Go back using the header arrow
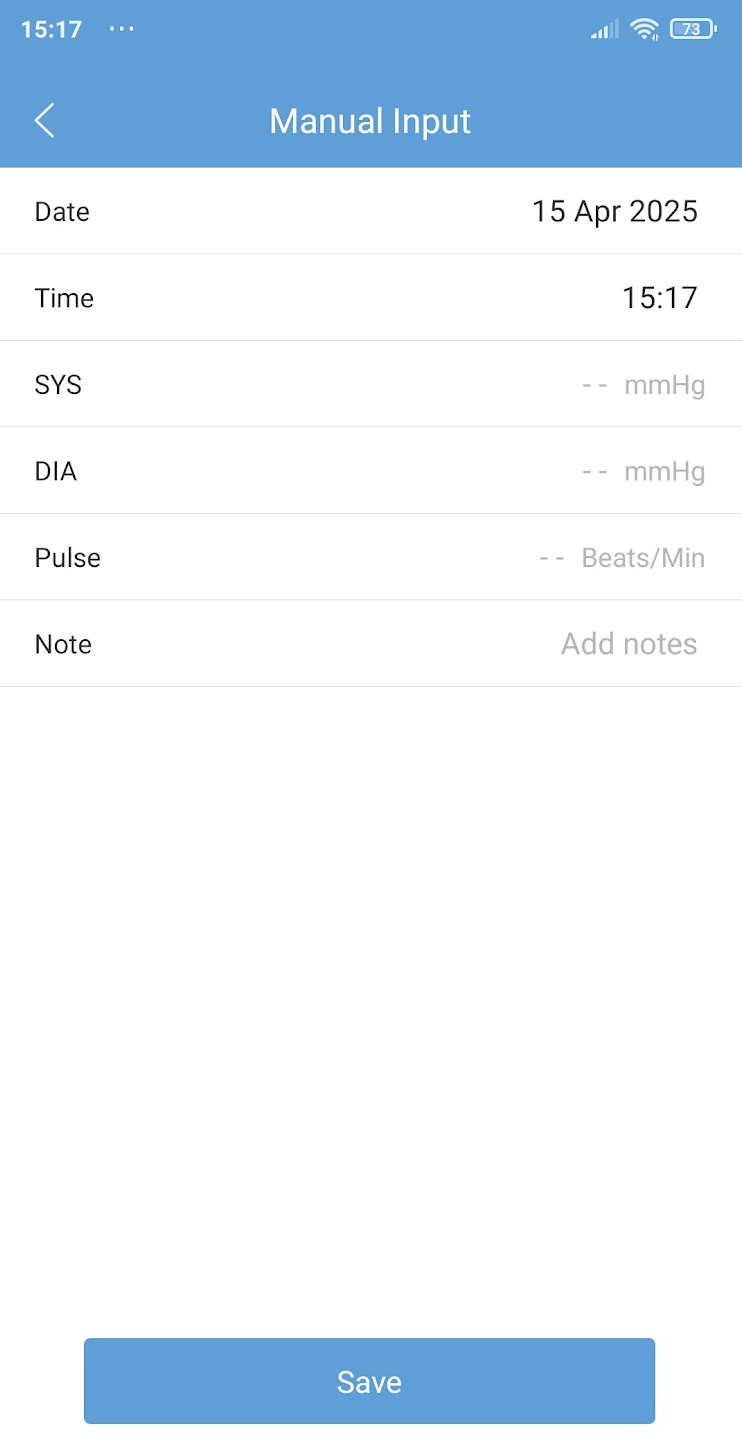 coord(44,121)
